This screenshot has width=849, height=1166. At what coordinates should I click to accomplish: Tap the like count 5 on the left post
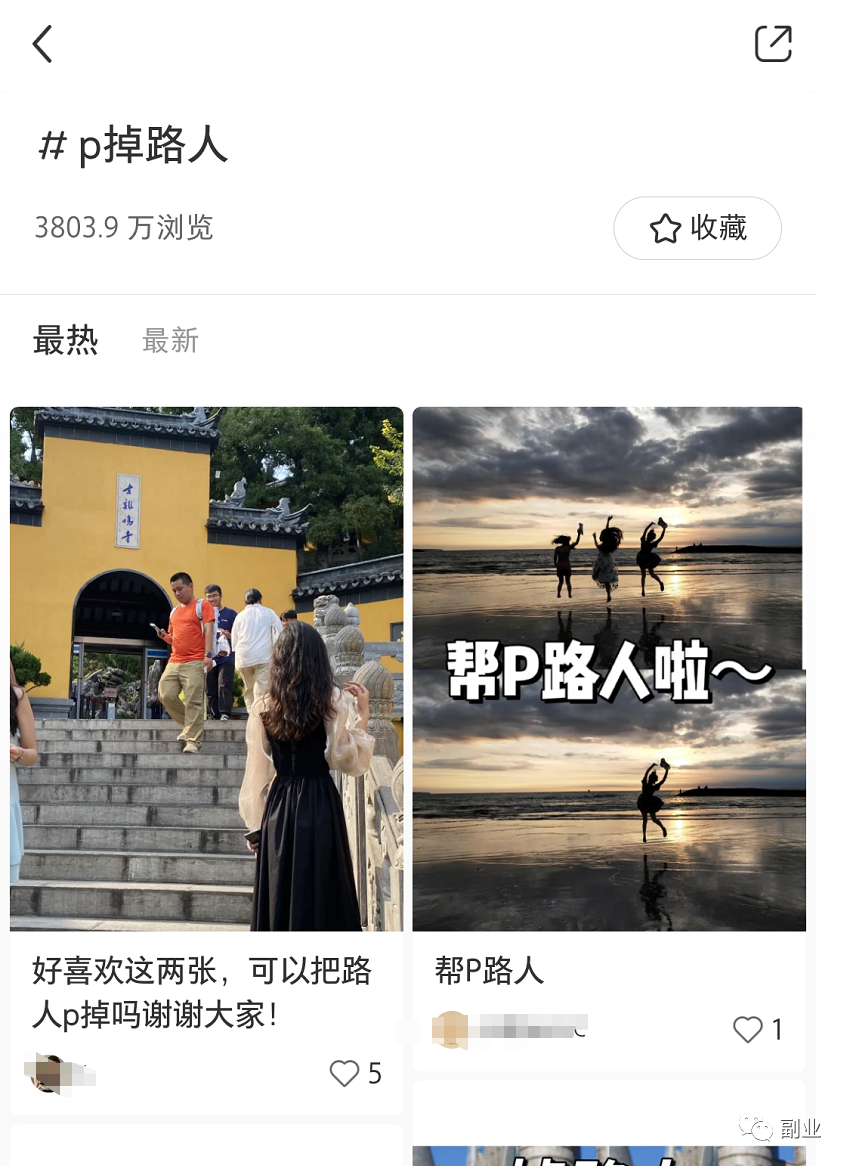coord(374,1073)
